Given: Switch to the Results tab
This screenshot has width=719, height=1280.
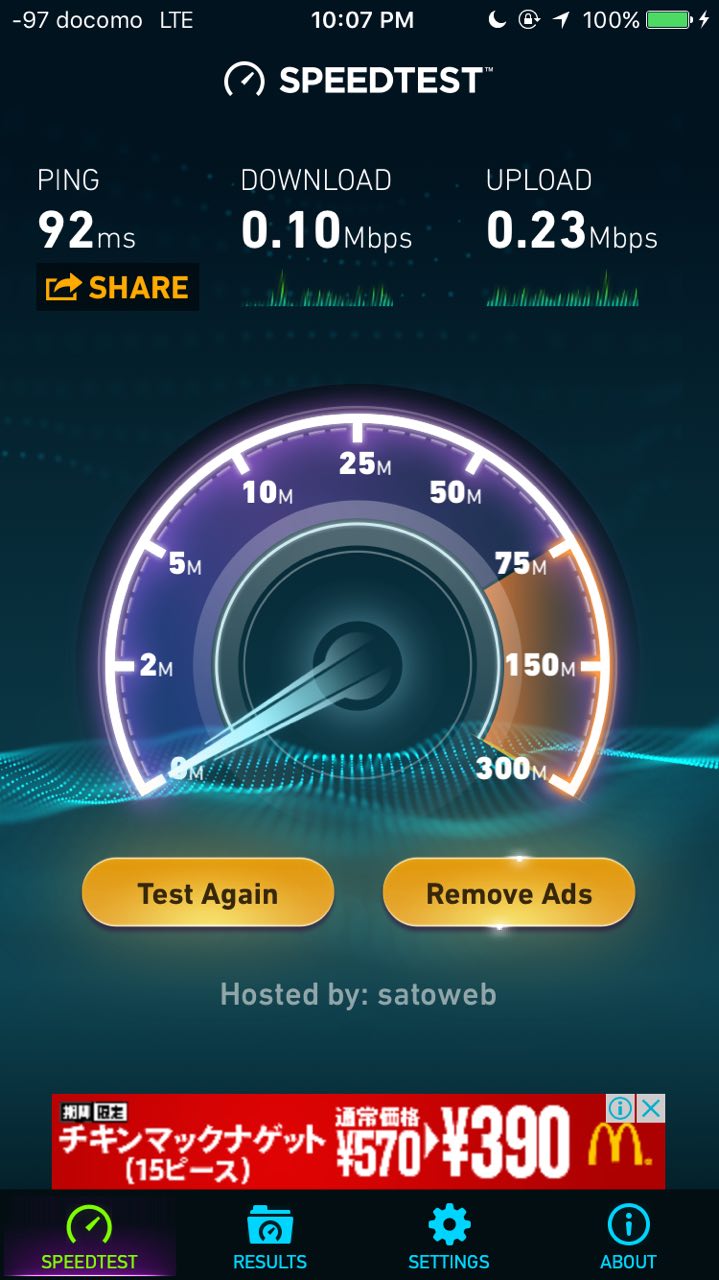Looking at the screenshot, I should pyautogui.click(x=269, y=1238).
